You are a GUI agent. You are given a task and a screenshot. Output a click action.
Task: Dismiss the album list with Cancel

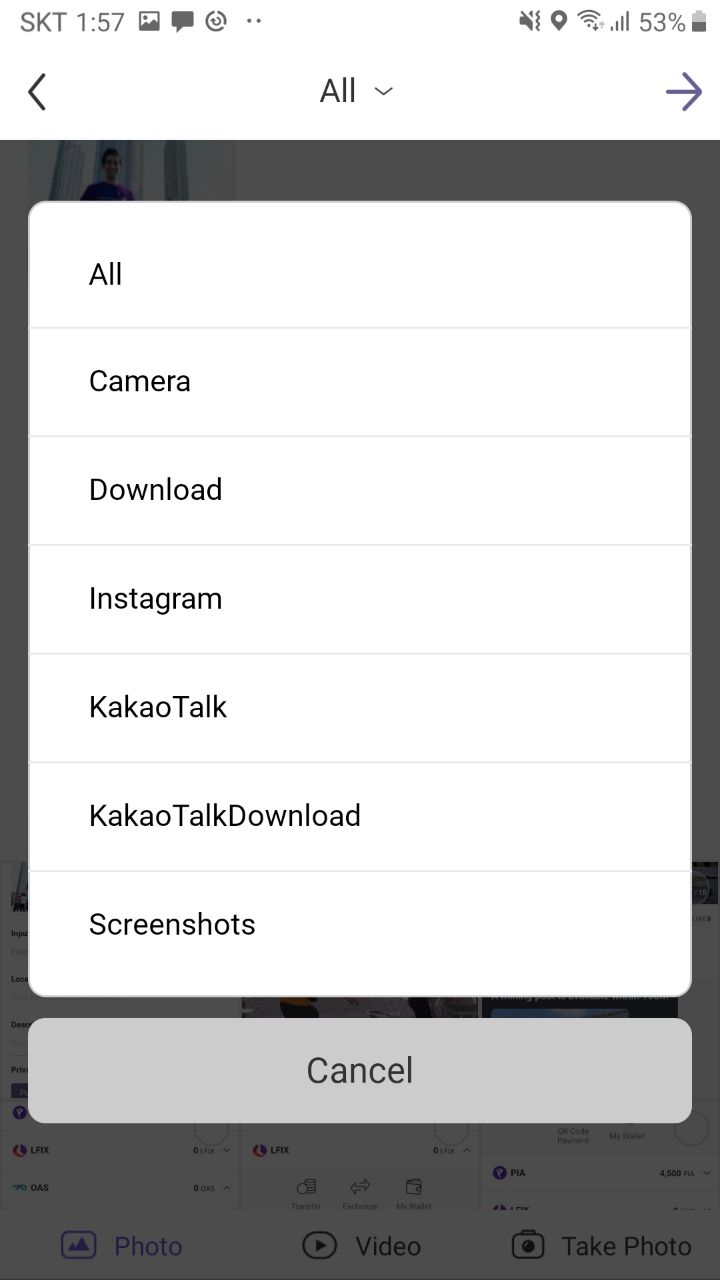coord(360,1070)
